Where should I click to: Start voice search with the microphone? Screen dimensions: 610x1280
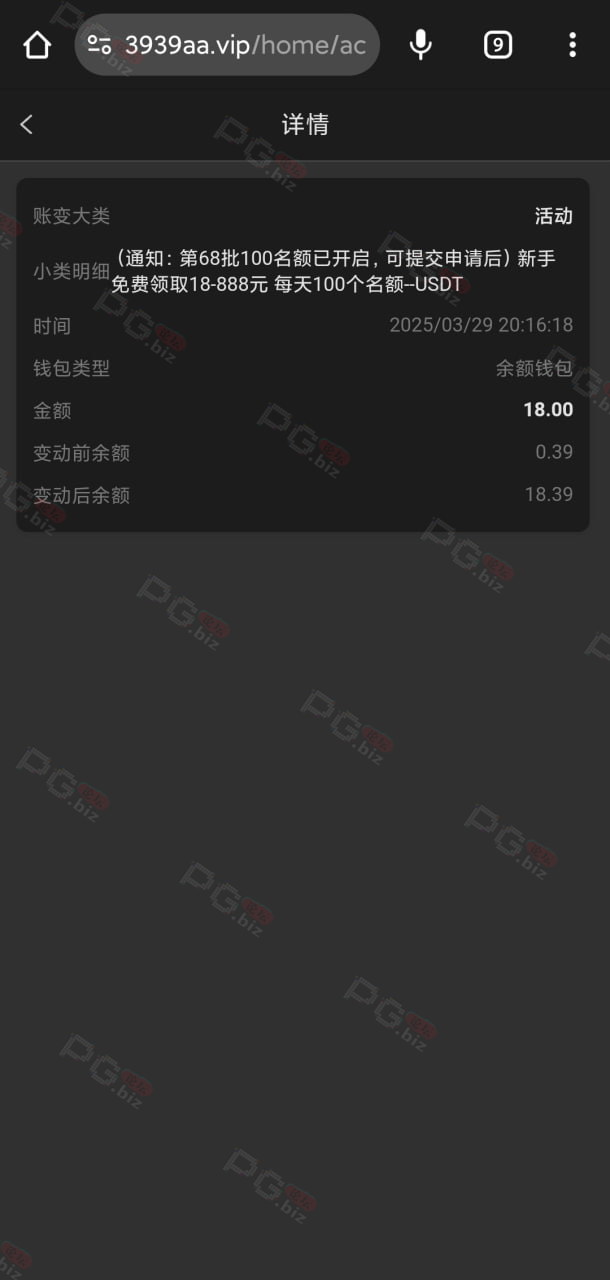tap(421, 44)
